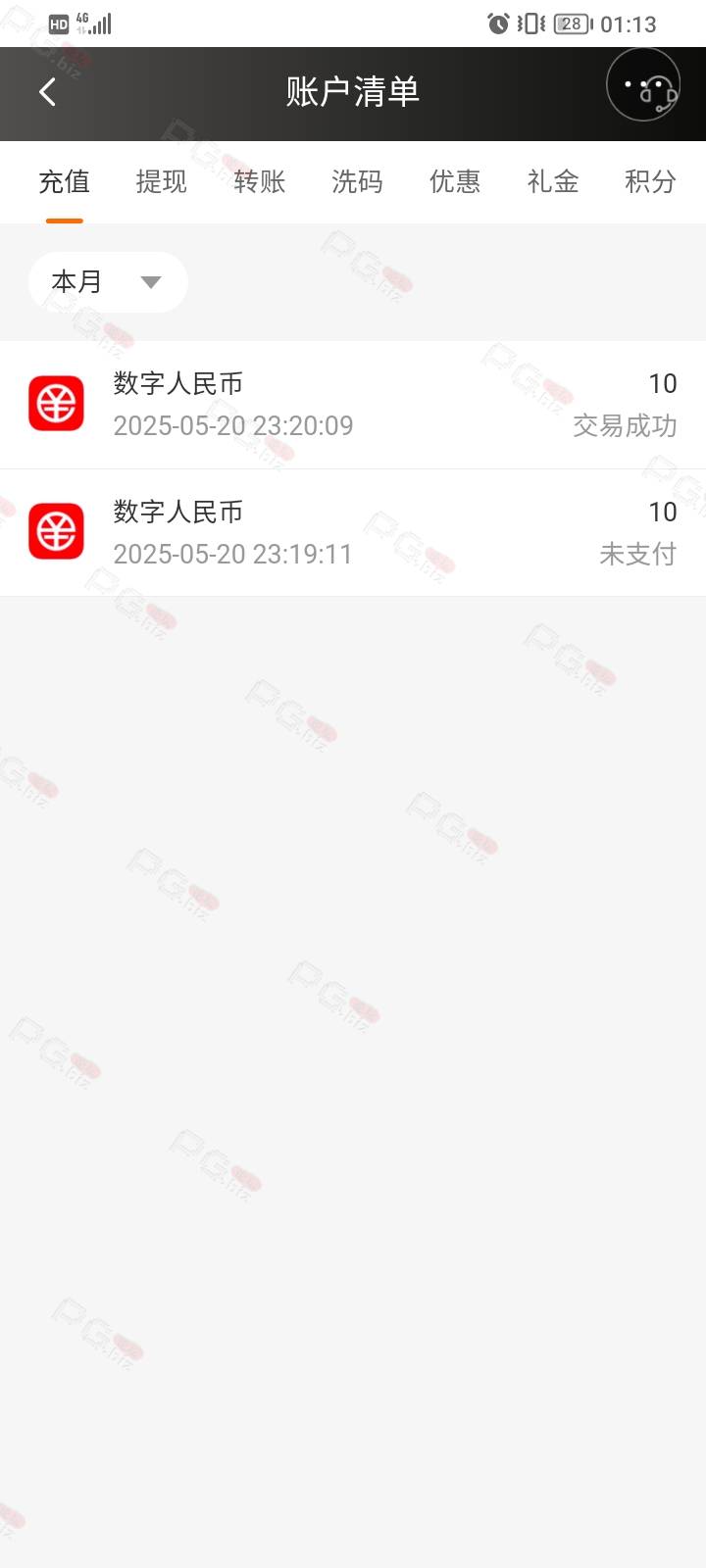The height and width of the screenshot is (1568, 706).
Task: Switch to the 积分 tab
Action: click(x=650, y=181)
